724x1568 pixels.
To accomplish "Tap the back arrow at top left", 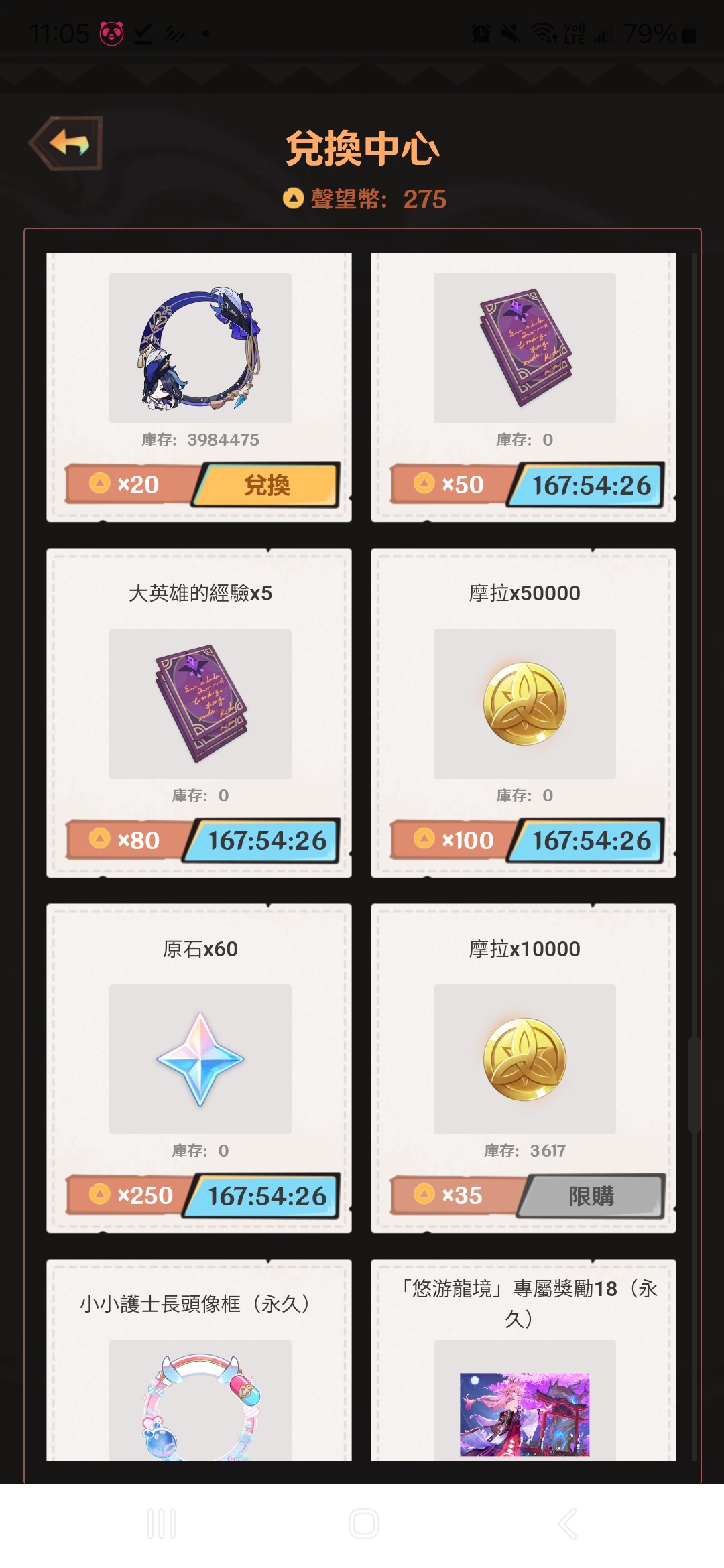I will click(x=66, y=143).
